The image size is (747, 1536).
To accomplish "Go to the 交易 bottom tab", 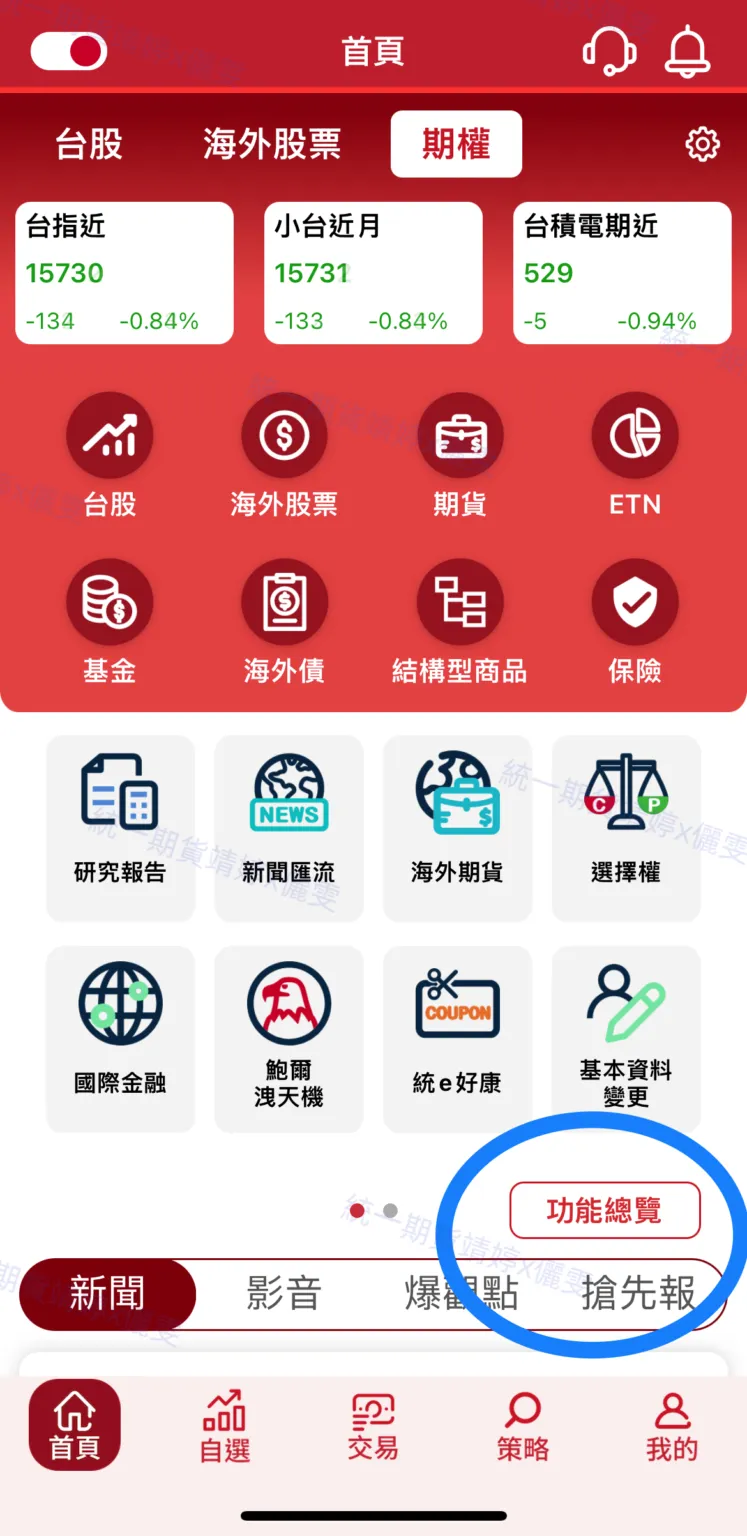I will (373, 1426).
